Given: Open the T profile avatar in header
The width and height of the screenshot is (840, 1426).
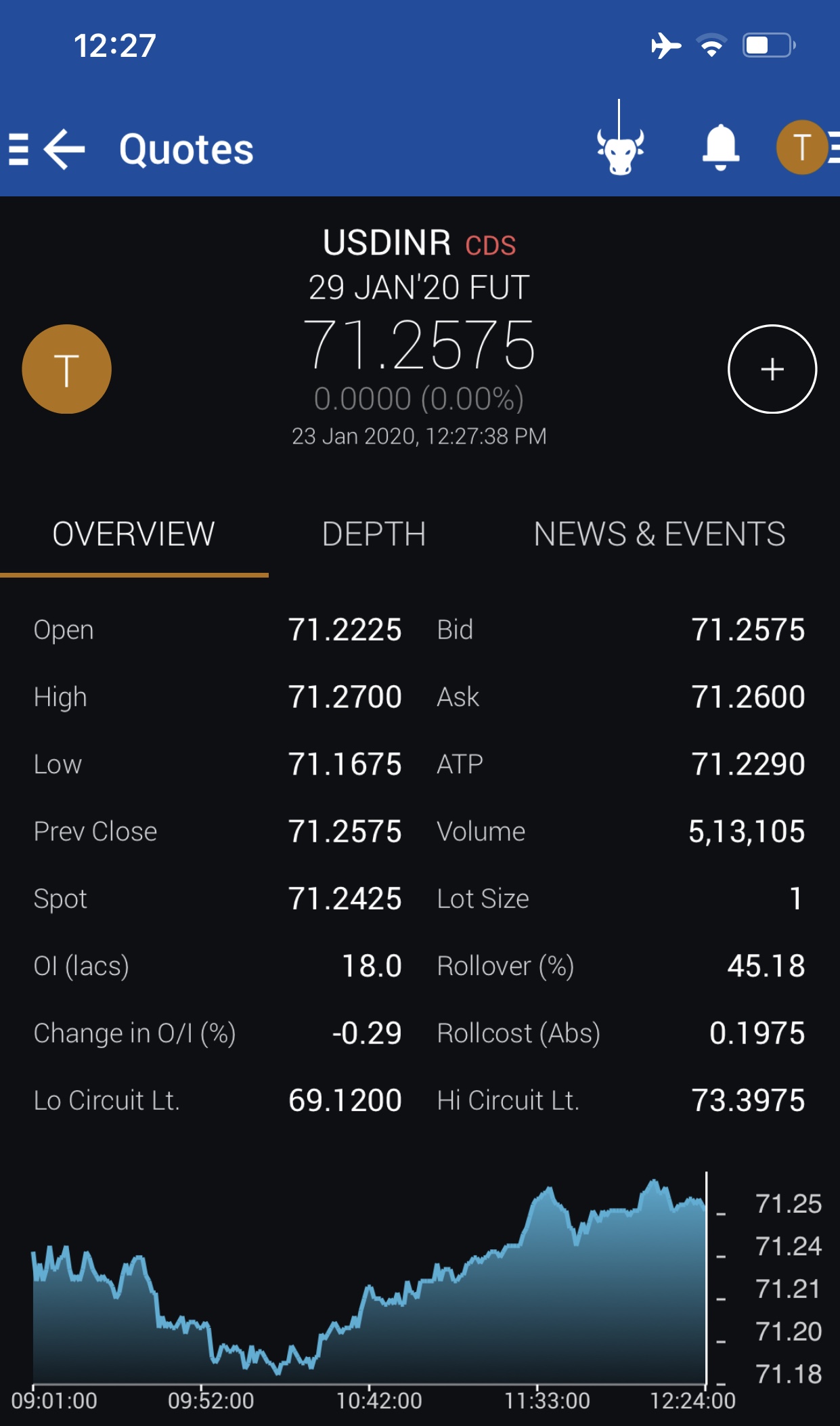Looking at the screenshot, I should [x=801, y=147].
